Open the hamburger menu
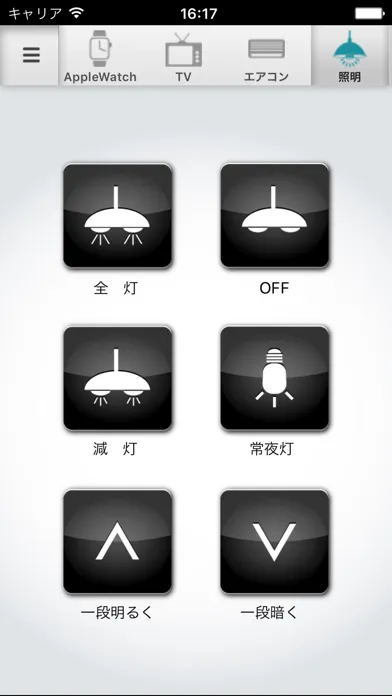 coord(30,55)
